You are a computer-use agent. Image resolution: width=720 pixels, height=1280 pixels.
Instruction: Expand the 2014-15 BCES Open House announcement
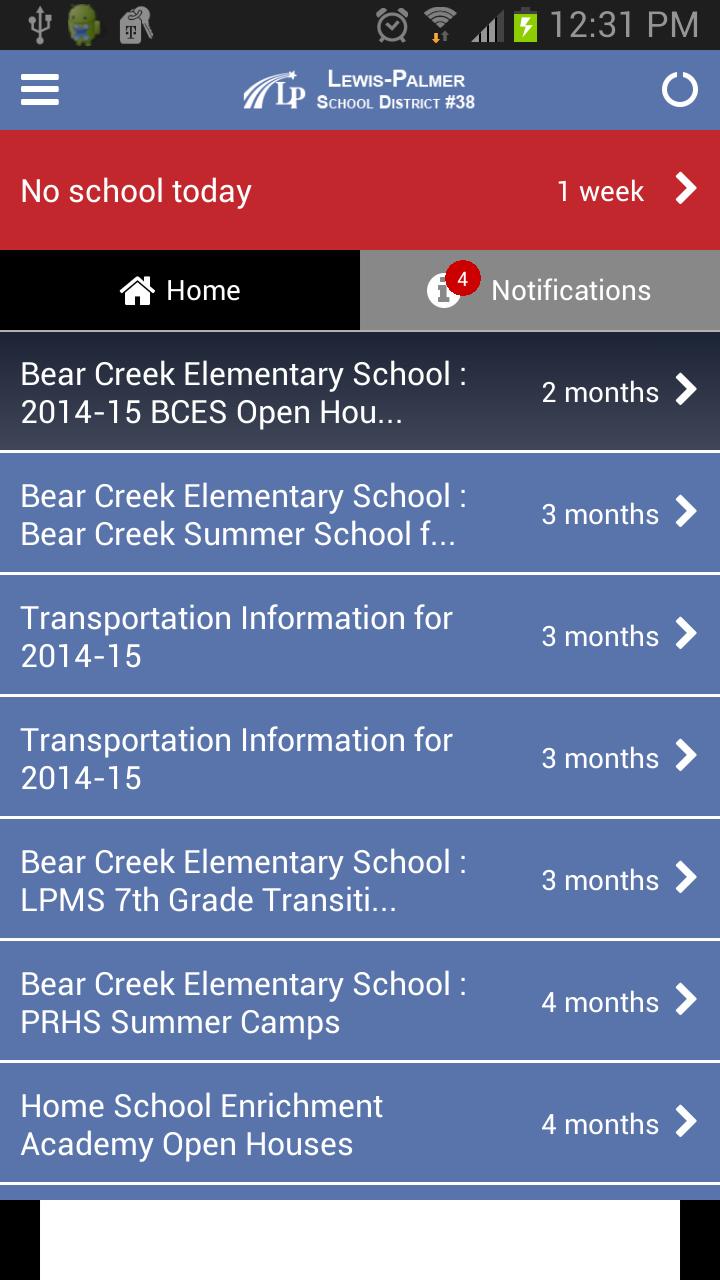(x=360, y=393)
